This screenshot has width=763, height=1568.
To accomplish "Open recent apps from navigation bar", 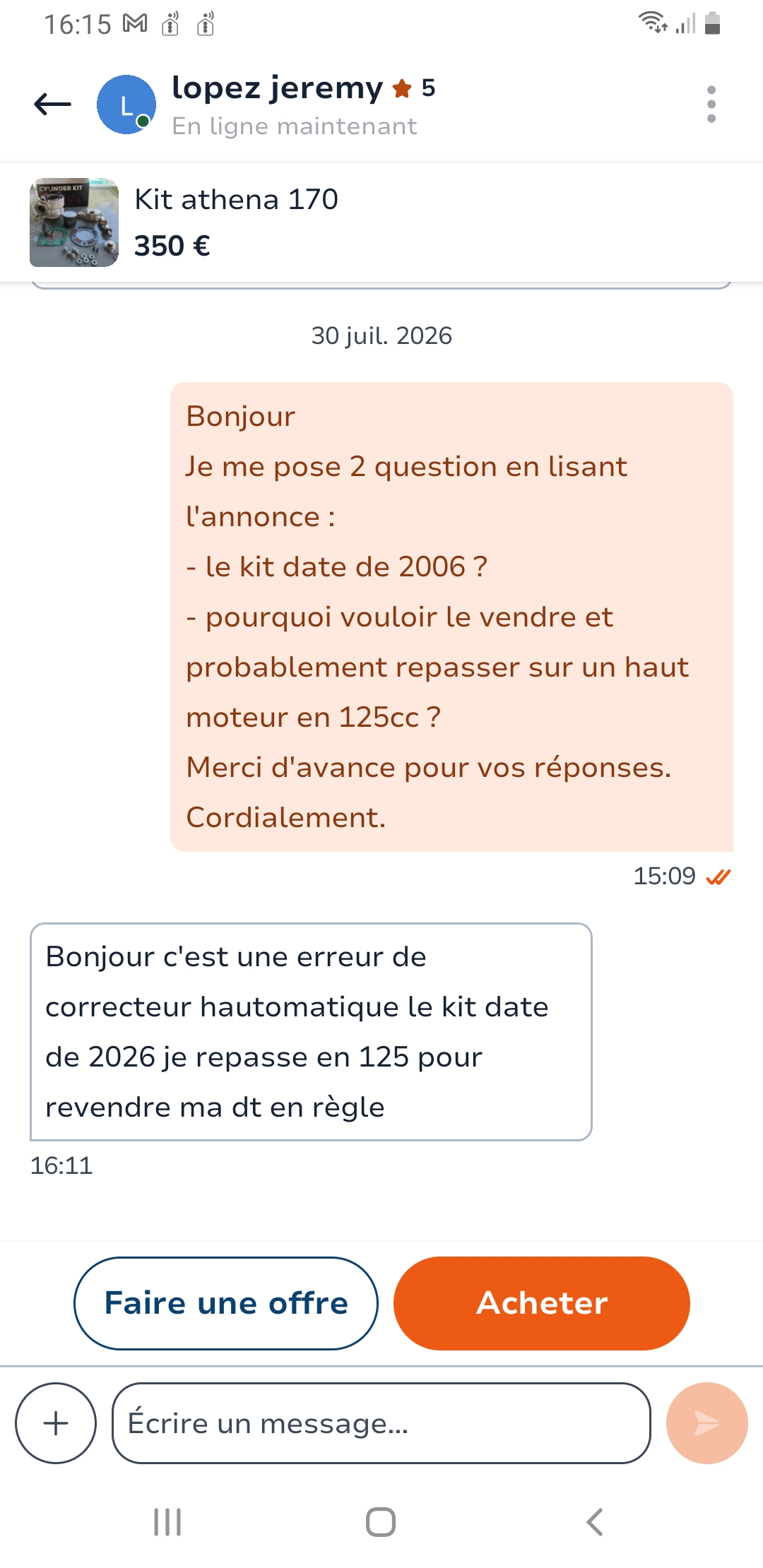I will pos(167,1522).
